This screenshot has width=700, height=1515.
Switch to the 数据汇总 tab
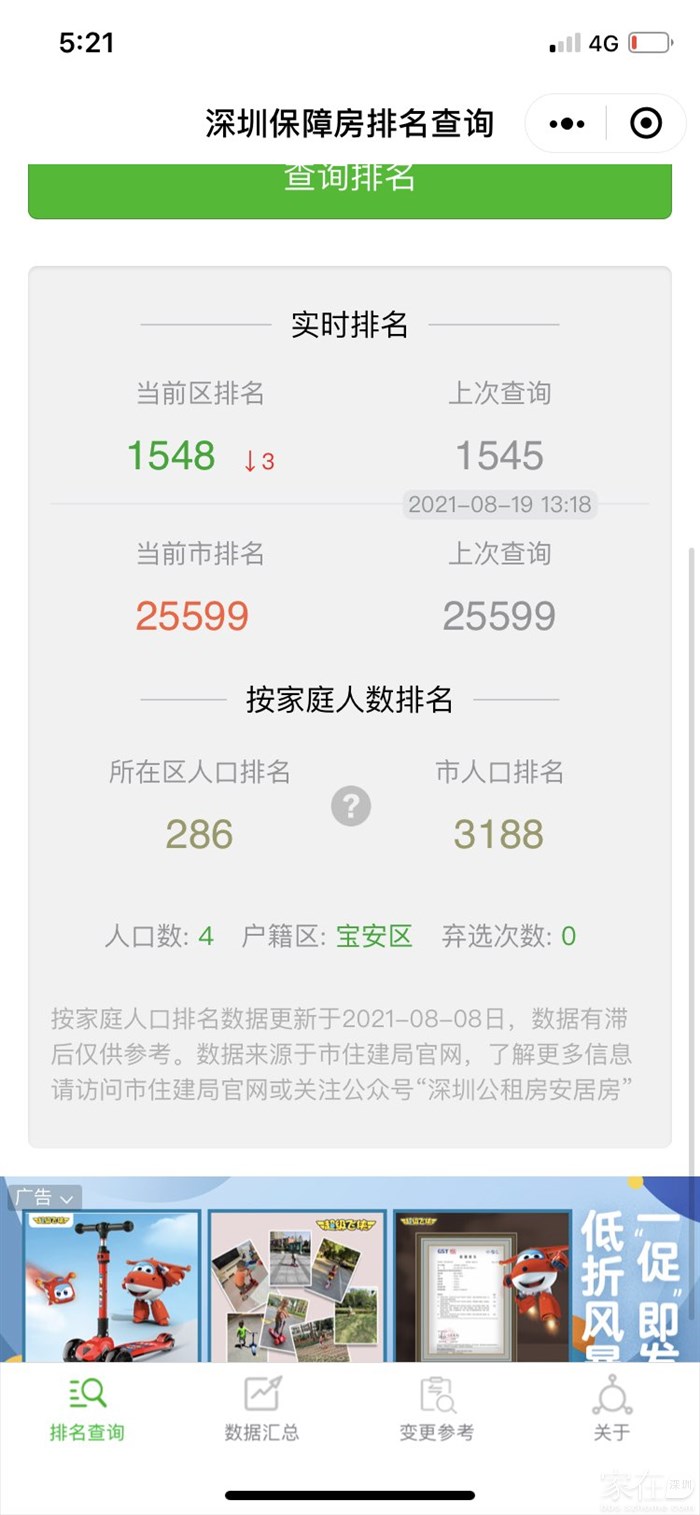[262, 1410]
